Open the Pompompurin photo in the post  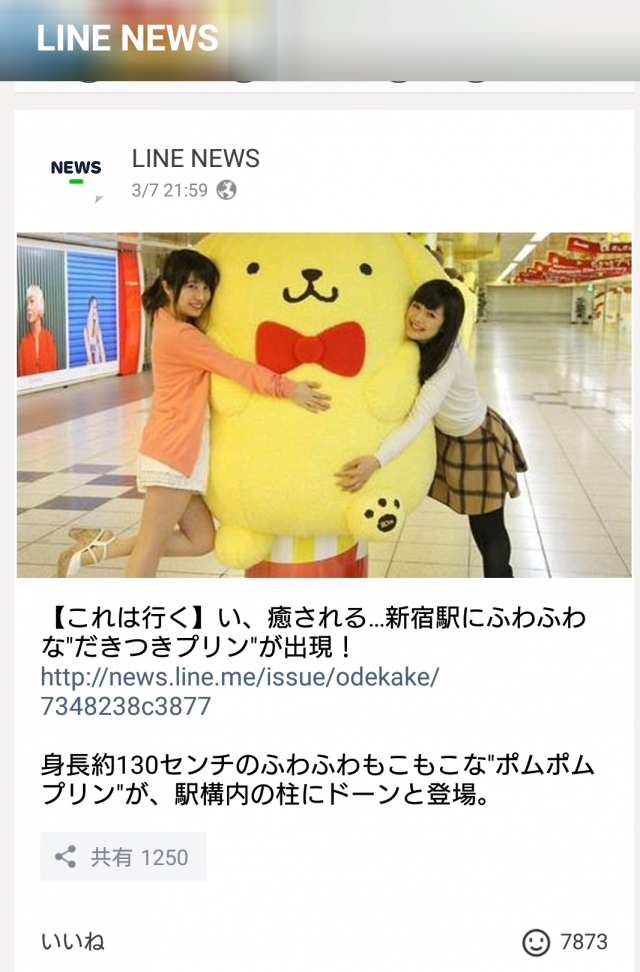(x=324, y=405)
